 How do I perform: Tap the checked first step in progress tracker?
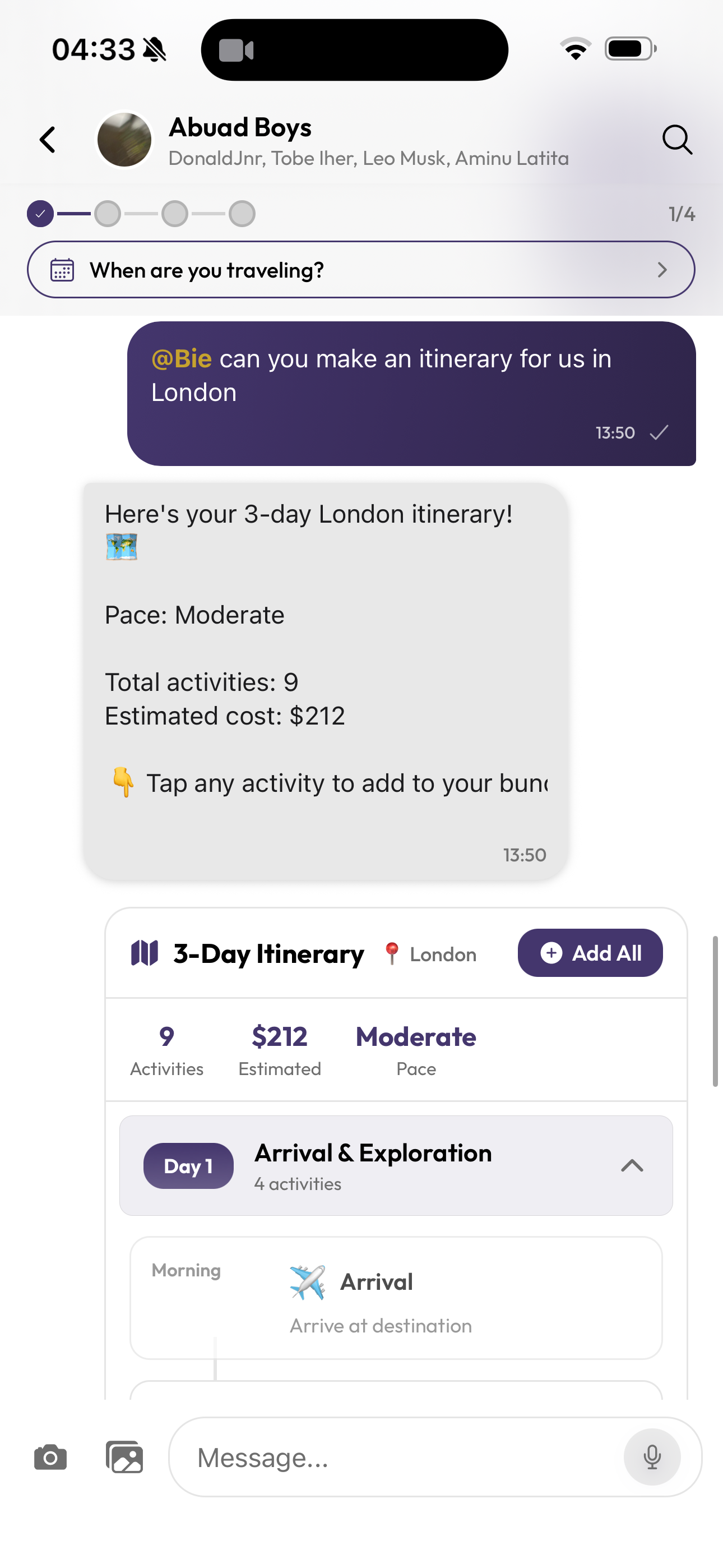point(40,213)
